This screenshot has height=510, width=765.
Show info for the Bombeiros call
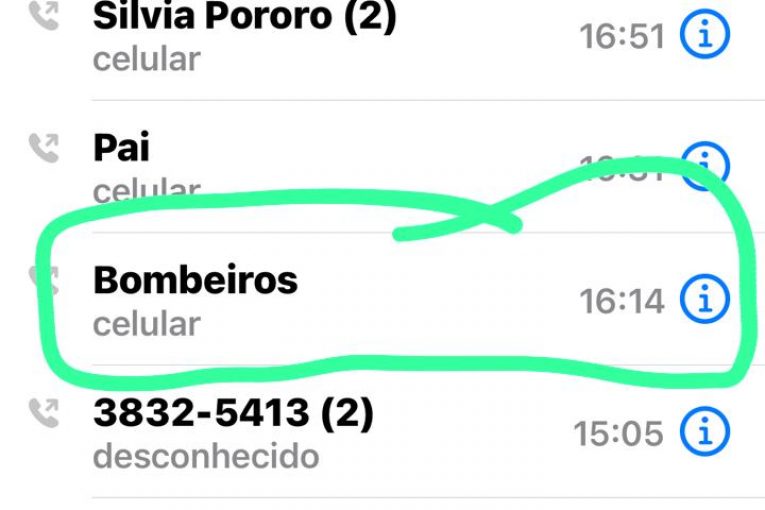pyautogui.click(x=705, y=299)
